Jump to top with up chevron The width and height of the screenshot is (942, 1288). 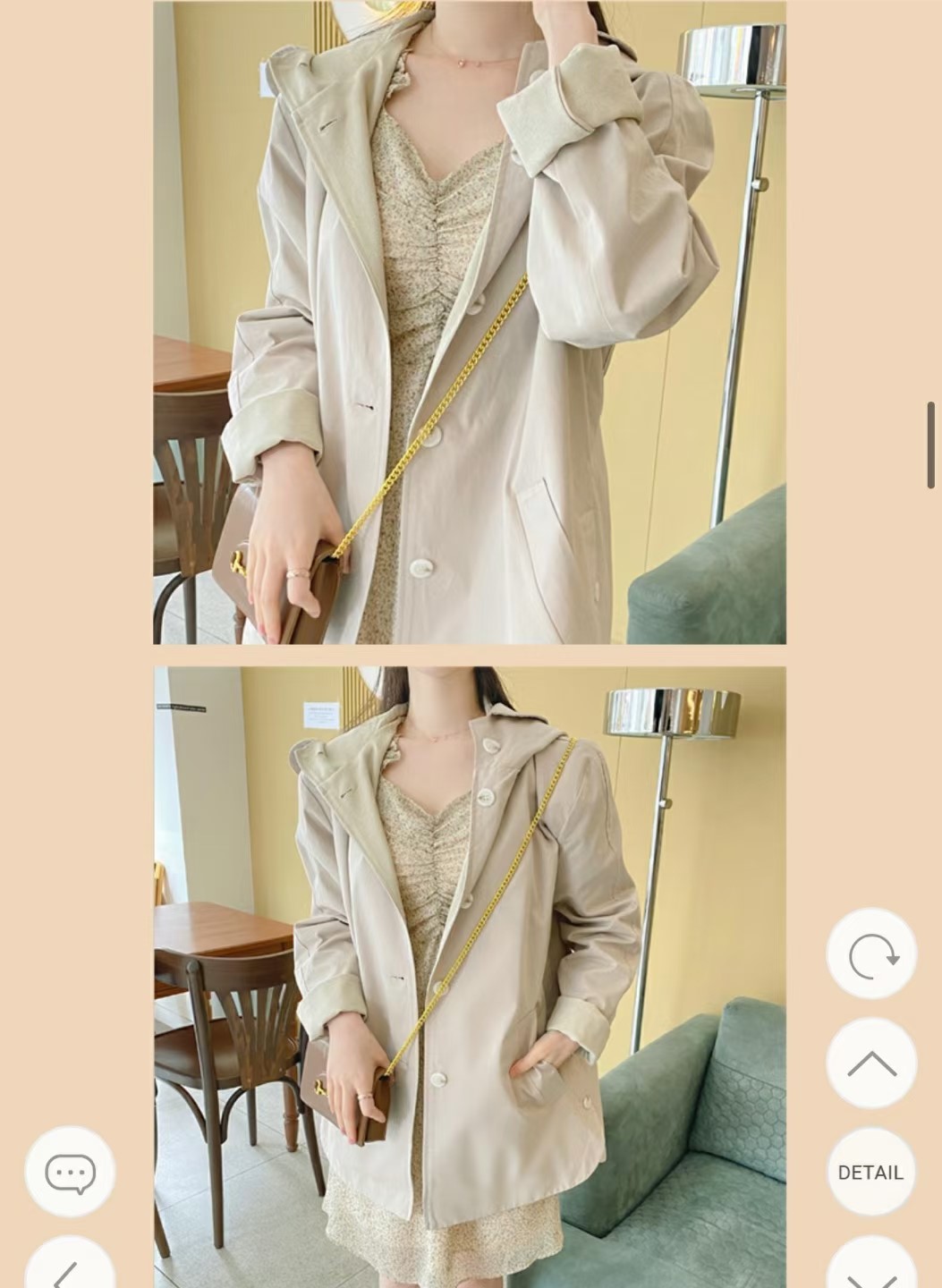click(871, 1063)
